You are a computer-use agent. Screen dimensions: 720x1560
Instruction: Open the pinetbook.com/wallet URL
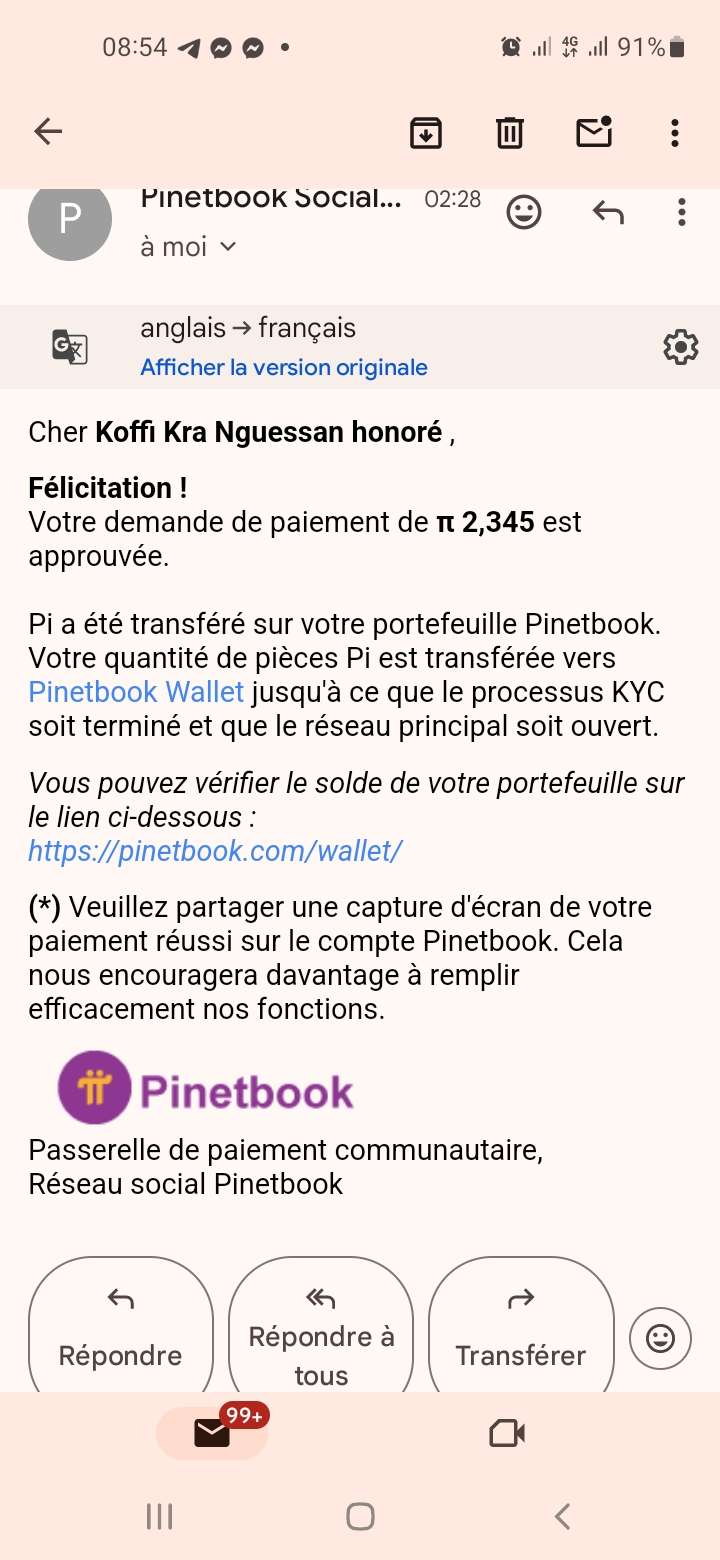[x=215, y=851]
